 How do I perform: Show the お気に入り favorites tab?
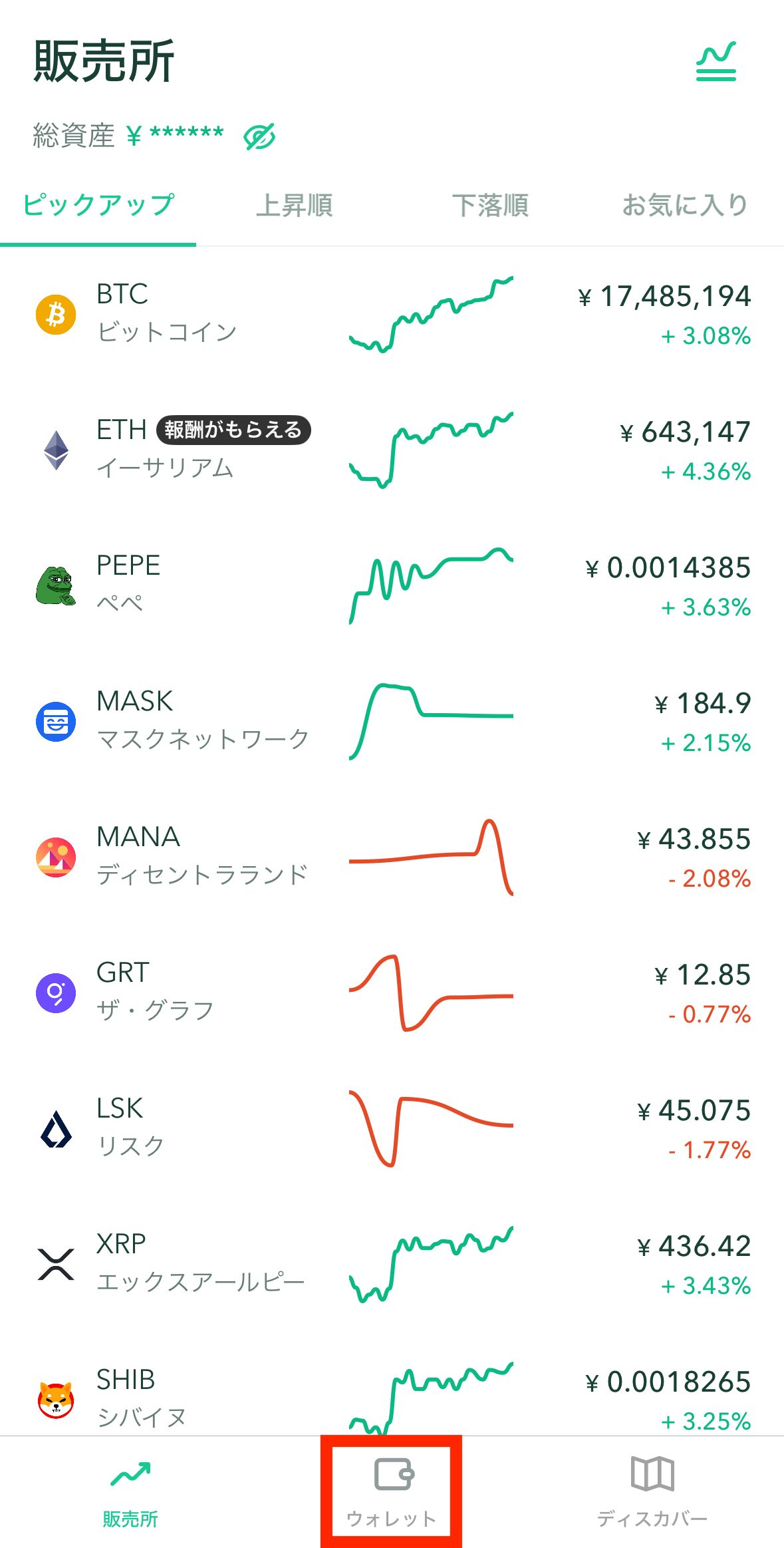(x=685, y=205)
